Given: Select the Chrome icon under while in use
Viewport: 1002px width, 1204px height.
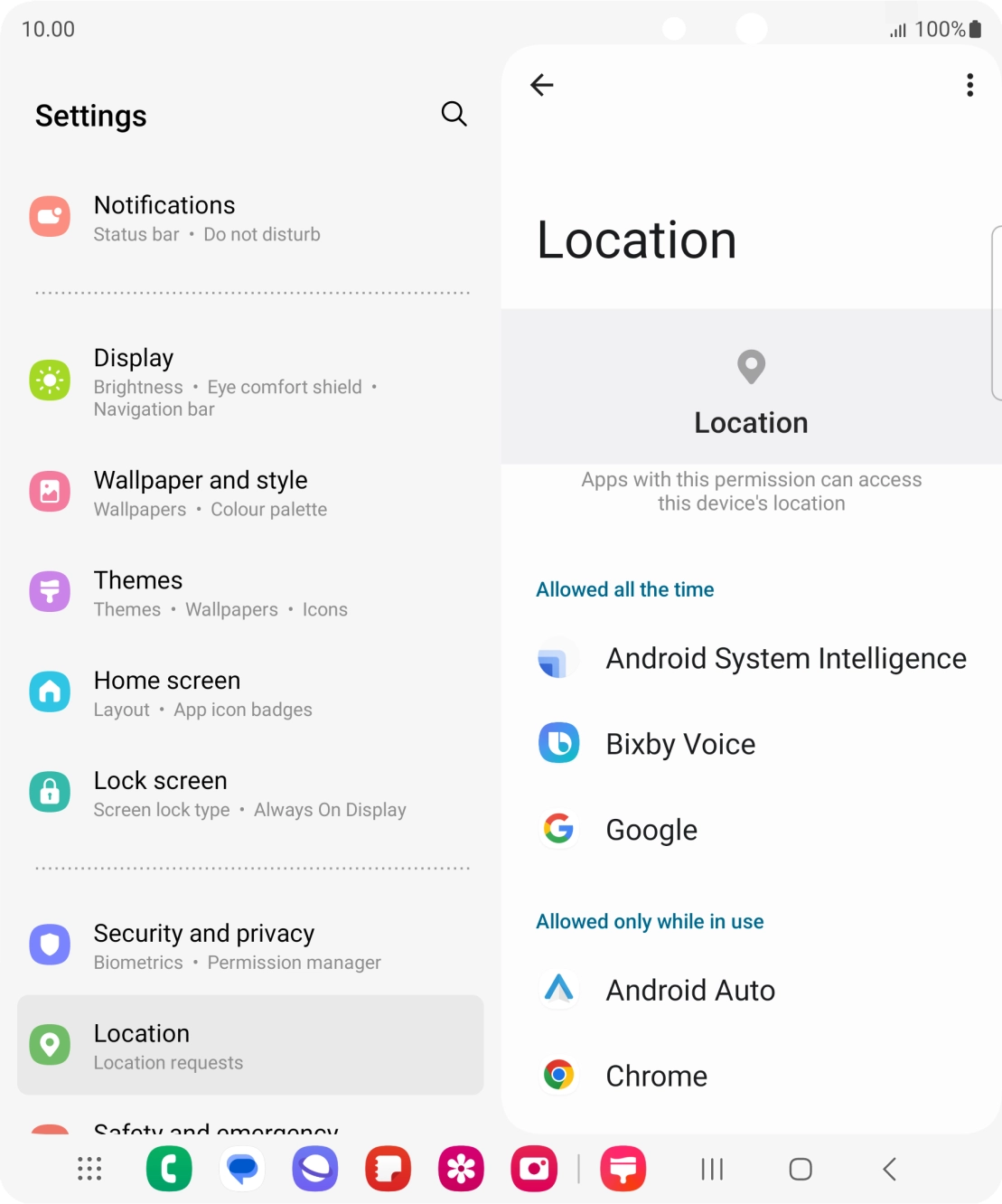Looking at the screenshot, I should [558, 1076].
